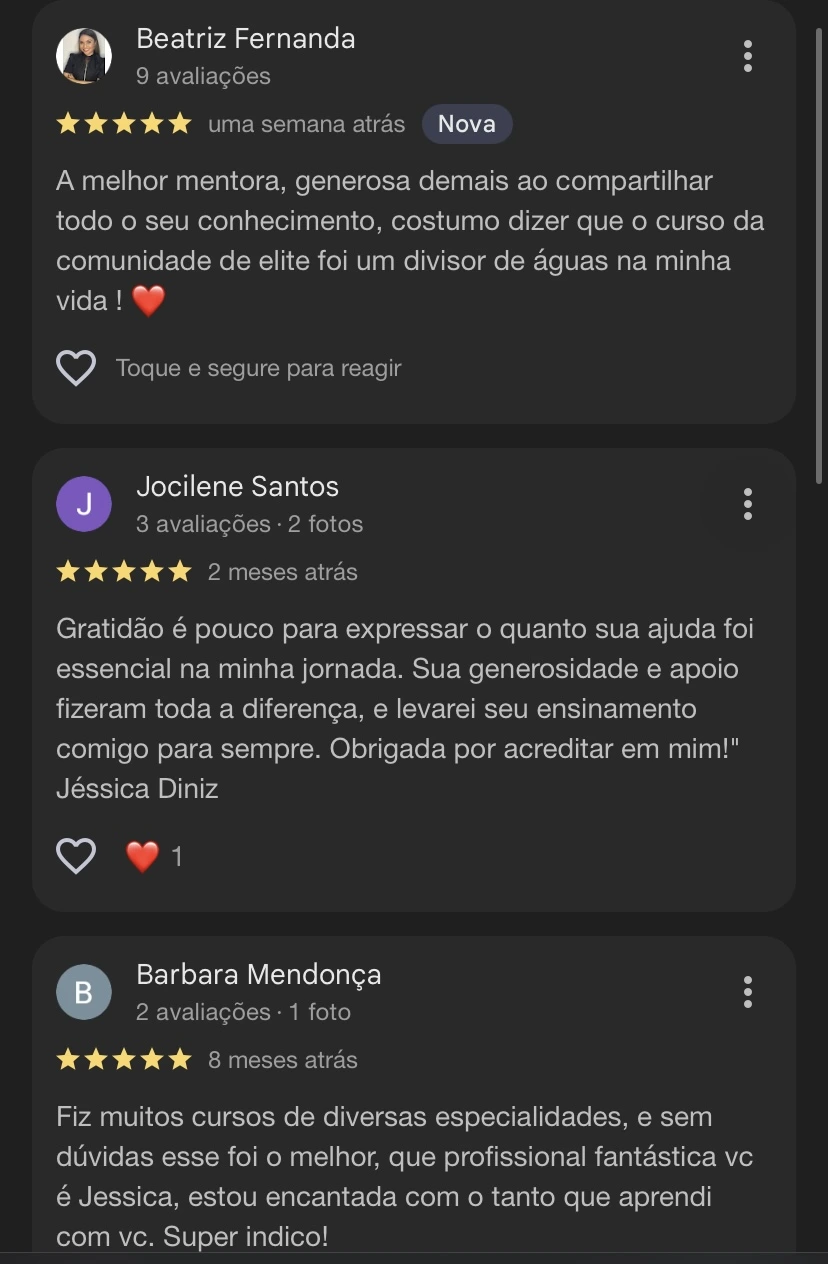This screenshot has height=1264, width=828.
Task: Like Jocilene Santos's review with the heart
Action: pyautogui.click(x=76, y=856)
